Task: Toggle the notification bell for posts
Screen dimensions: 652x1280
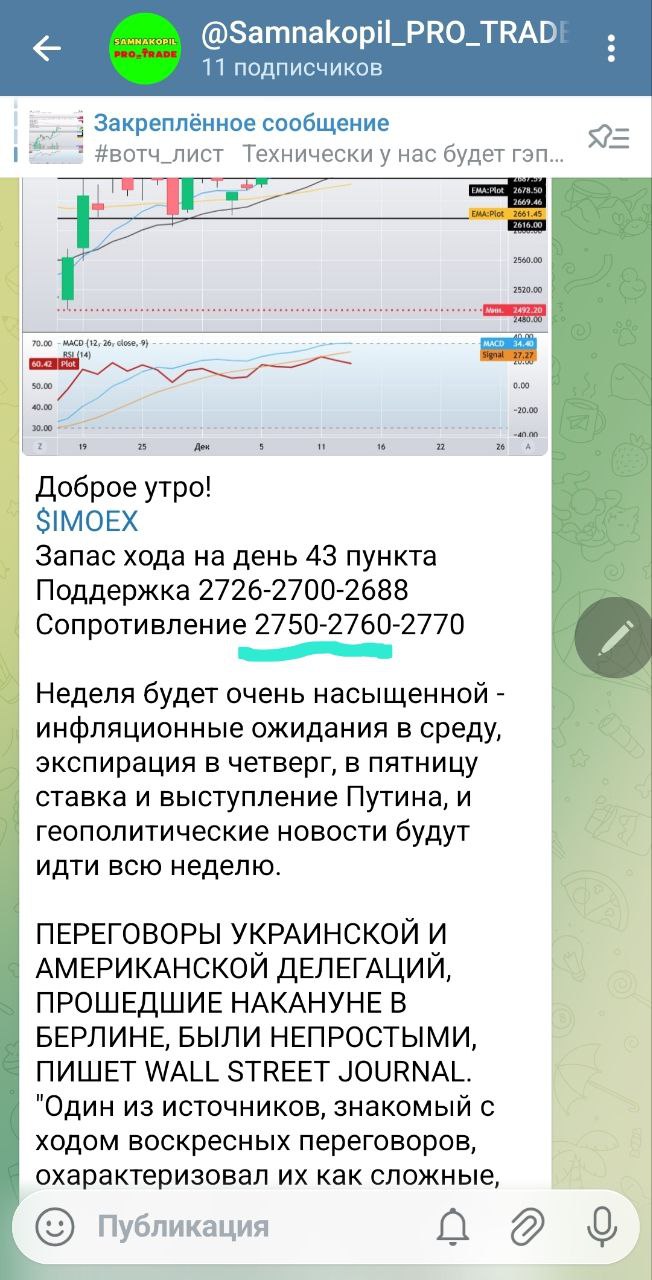Action: [x=453, y=1227]
